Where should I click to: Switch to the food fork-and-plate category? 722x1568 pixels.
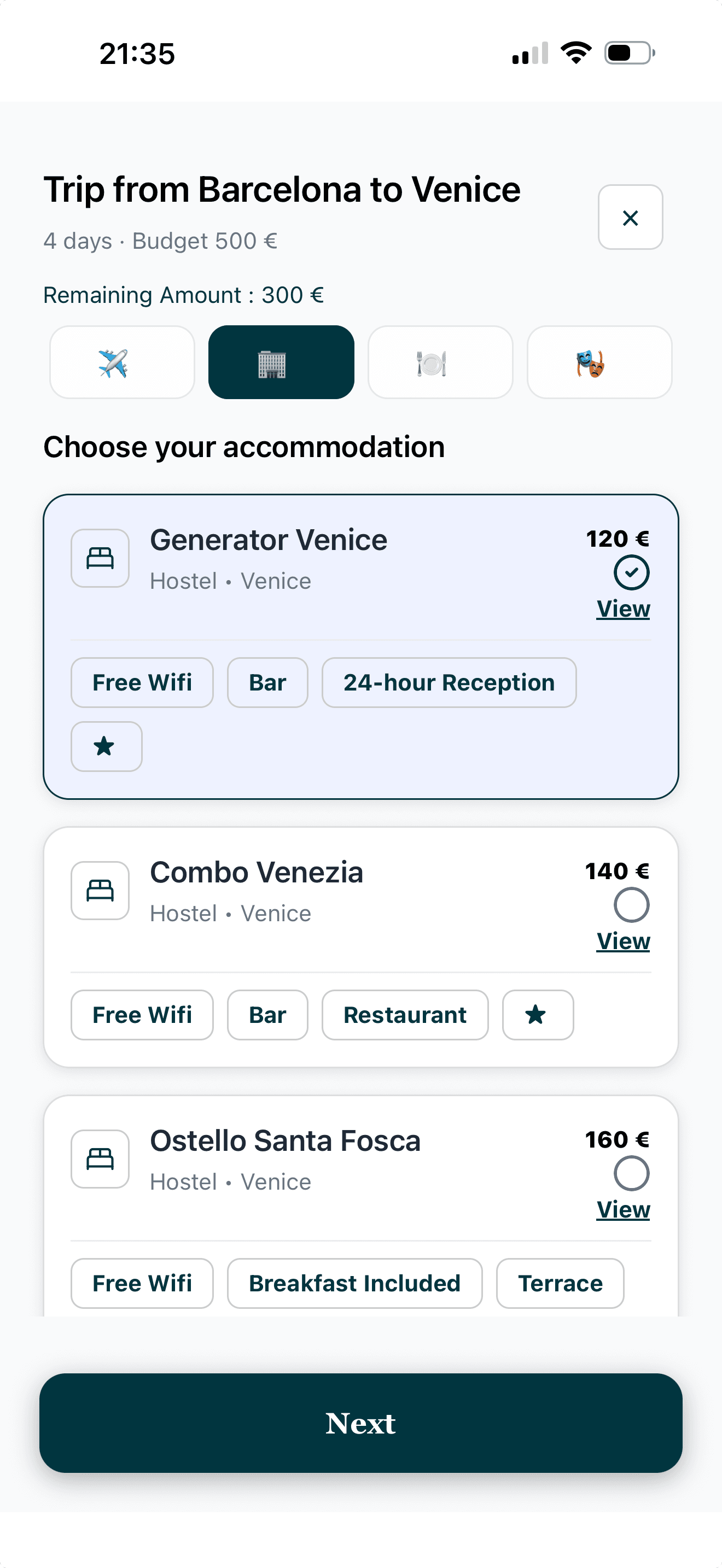(x=440, y=362)
